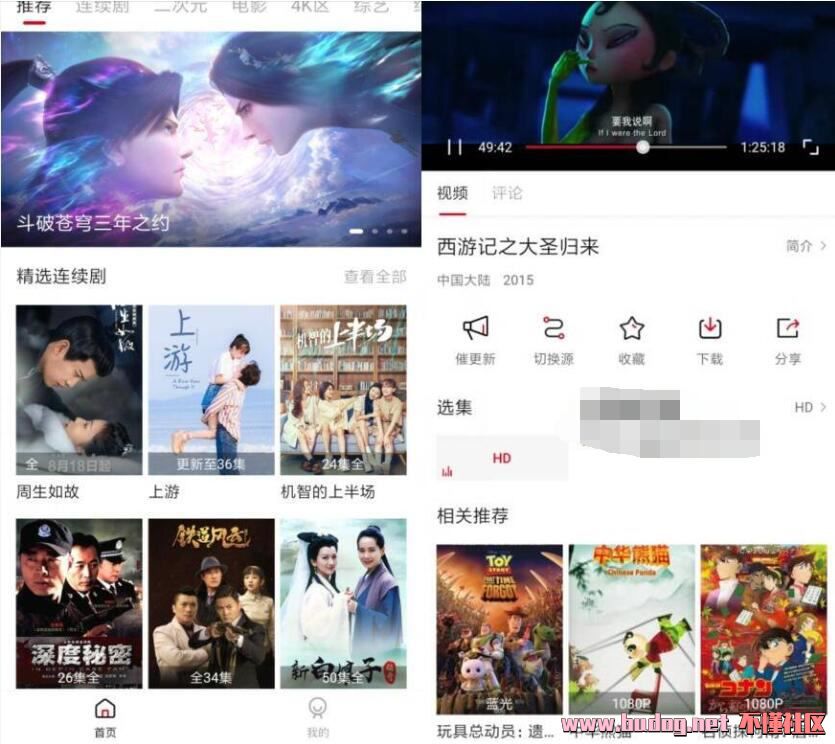The height and width of the screenshot is (744, 835).
Task: Tap 催更新 megaphone icon
Action: click(x=475, y=328)
